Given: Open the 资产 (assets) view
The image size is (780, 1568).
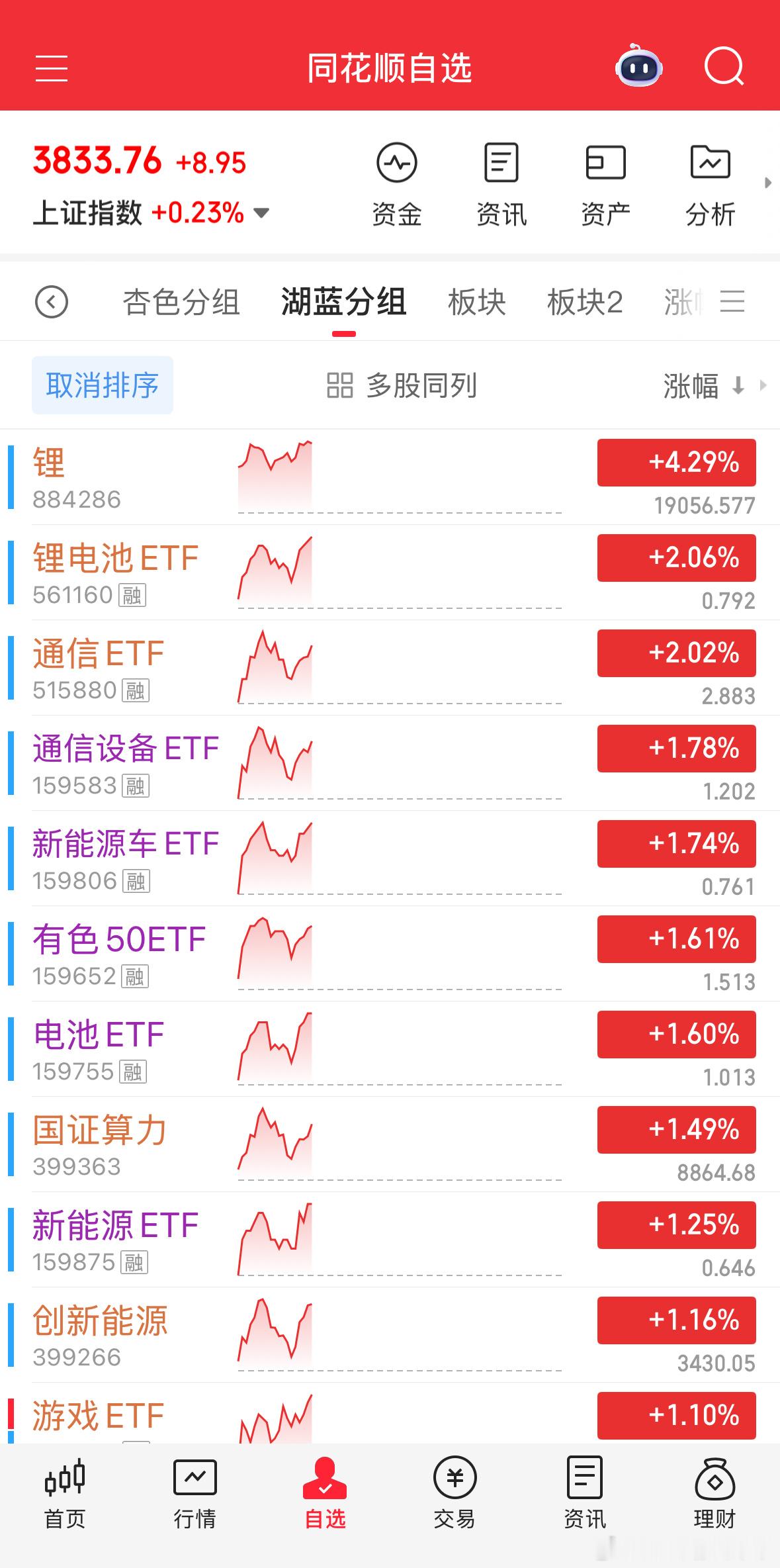Looking at the screenshot, I should click(605, 182).
